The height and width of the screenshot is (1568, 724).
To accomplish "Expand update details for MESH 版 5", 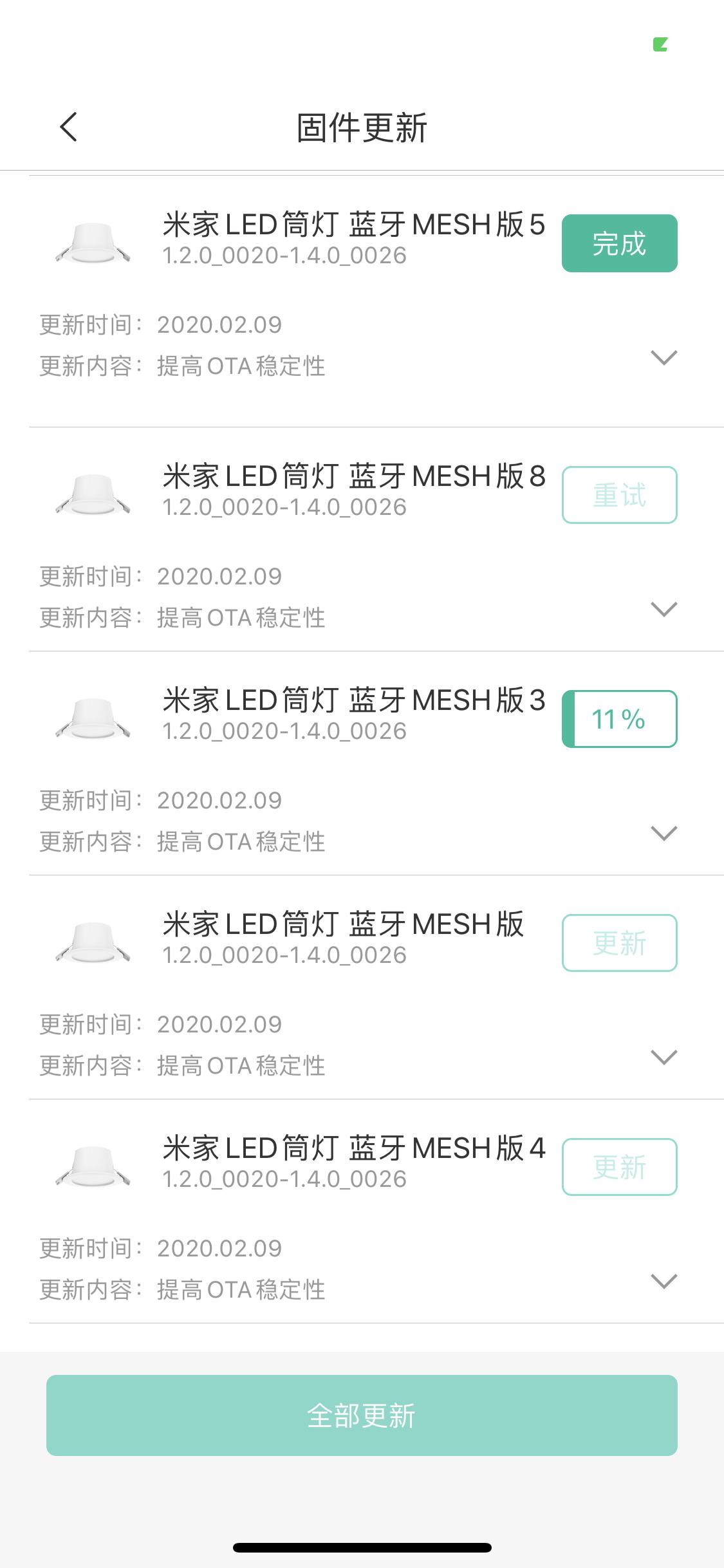I will (x=664, y=357).
